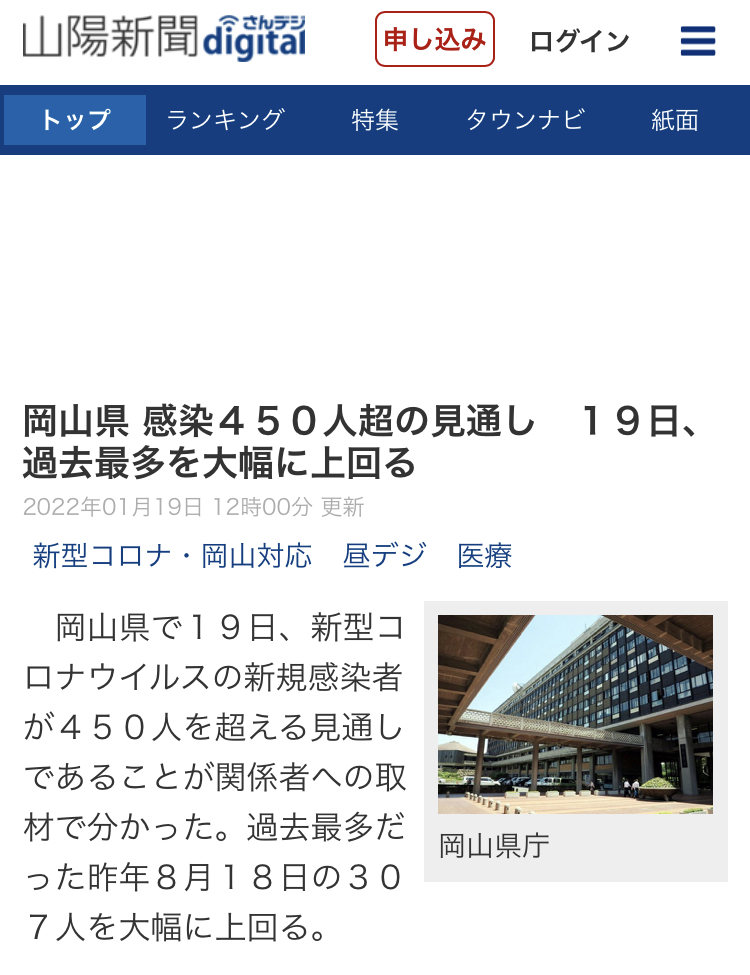
Task: Switch to the トップ tab
Action: click(x=75, y=120)
